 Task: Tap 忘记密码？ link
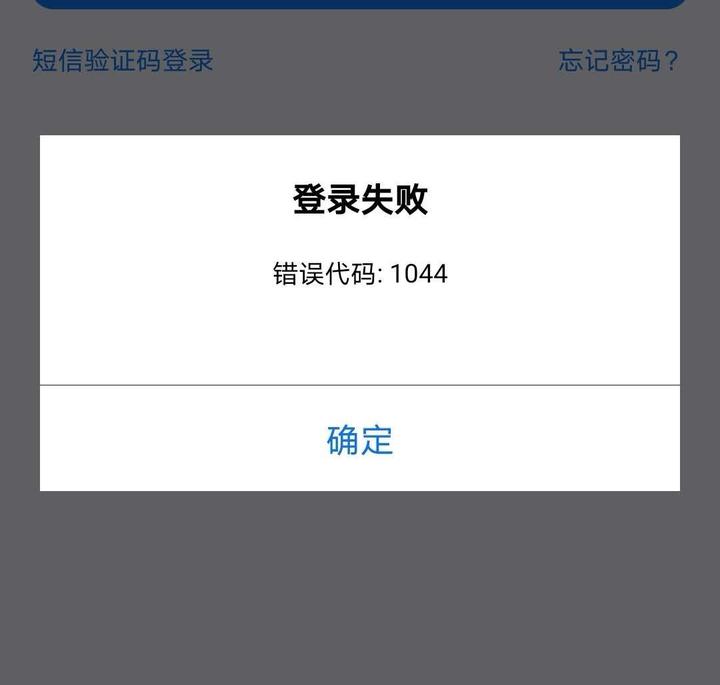[x=618, y=61]
